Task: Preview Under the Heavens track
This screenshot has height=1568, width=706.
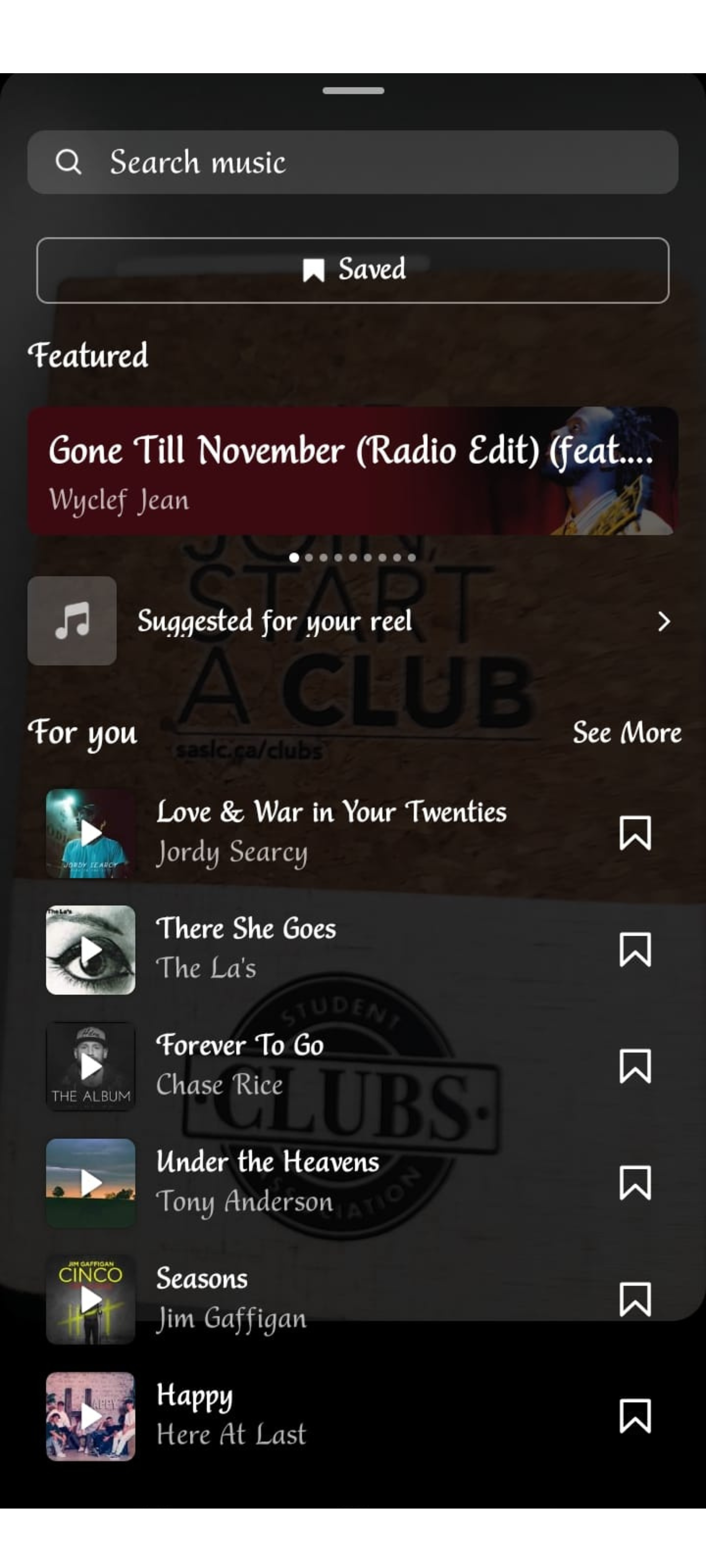Action: point(91,1183)
